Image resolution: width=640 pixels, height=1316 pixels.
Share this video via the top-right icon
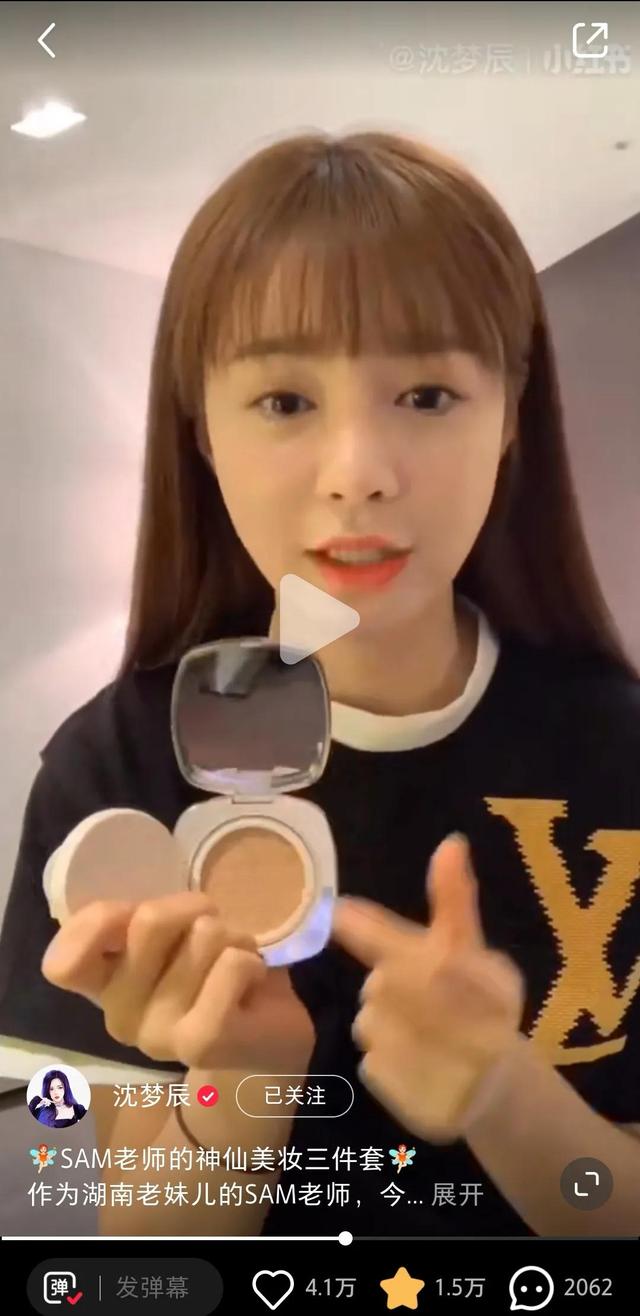pos(590,40)
